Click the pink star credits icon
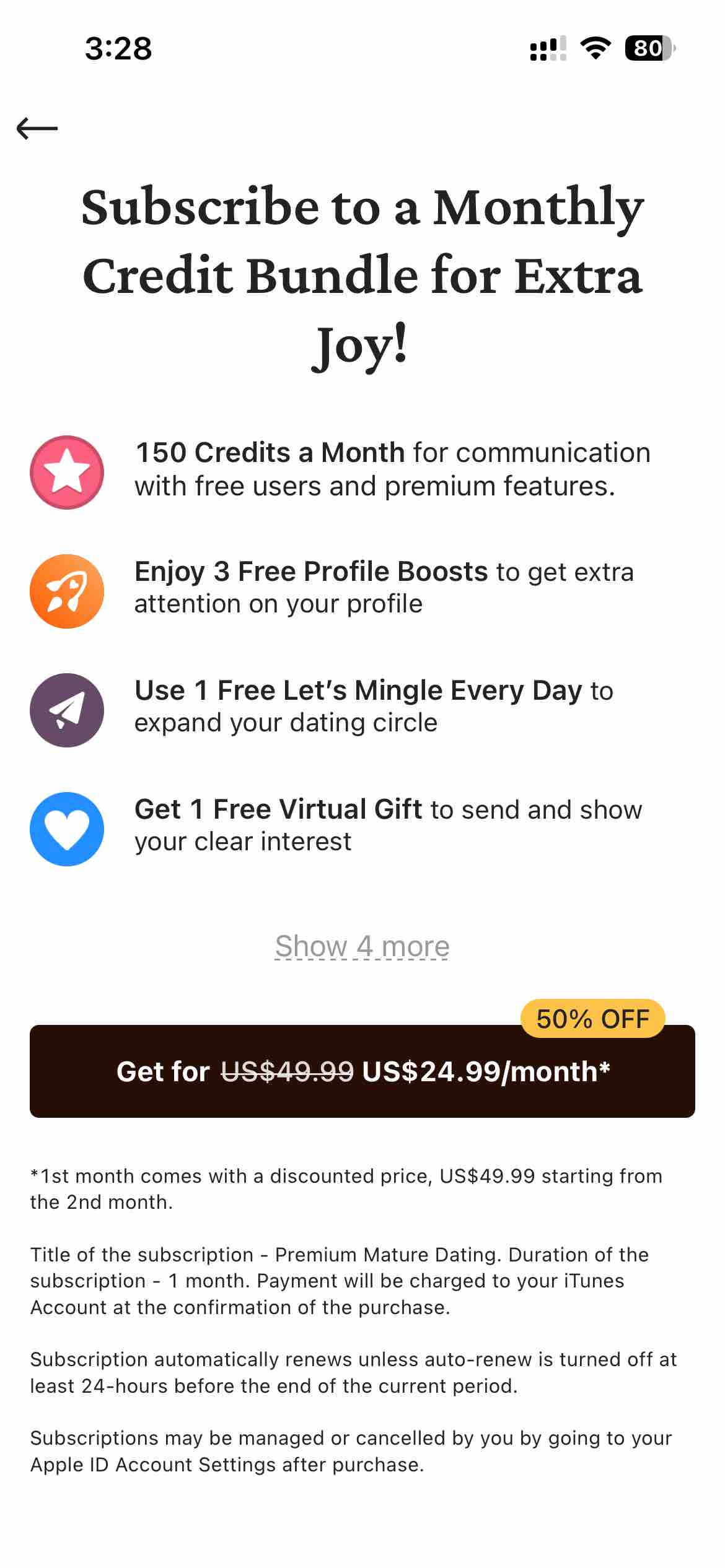Screen dimensions: 725x1568 point(67,472)
